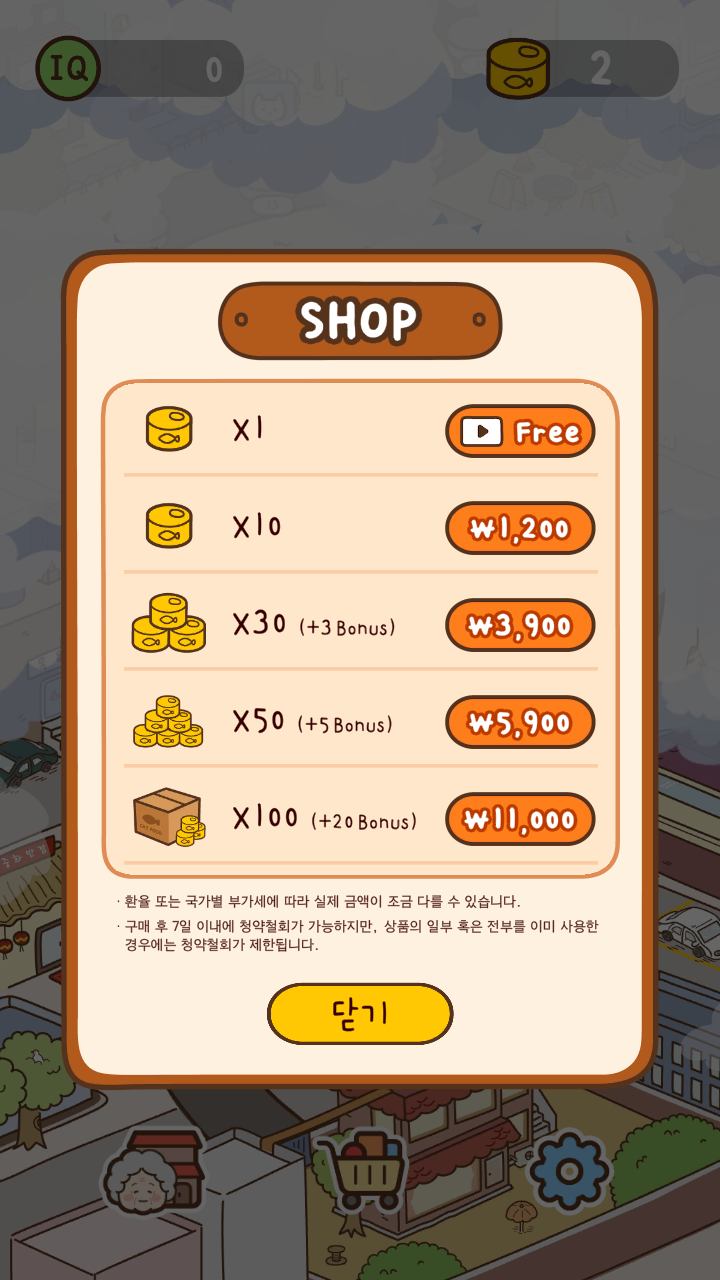
Task: Watch ad for one Free can
Action: 520,431
